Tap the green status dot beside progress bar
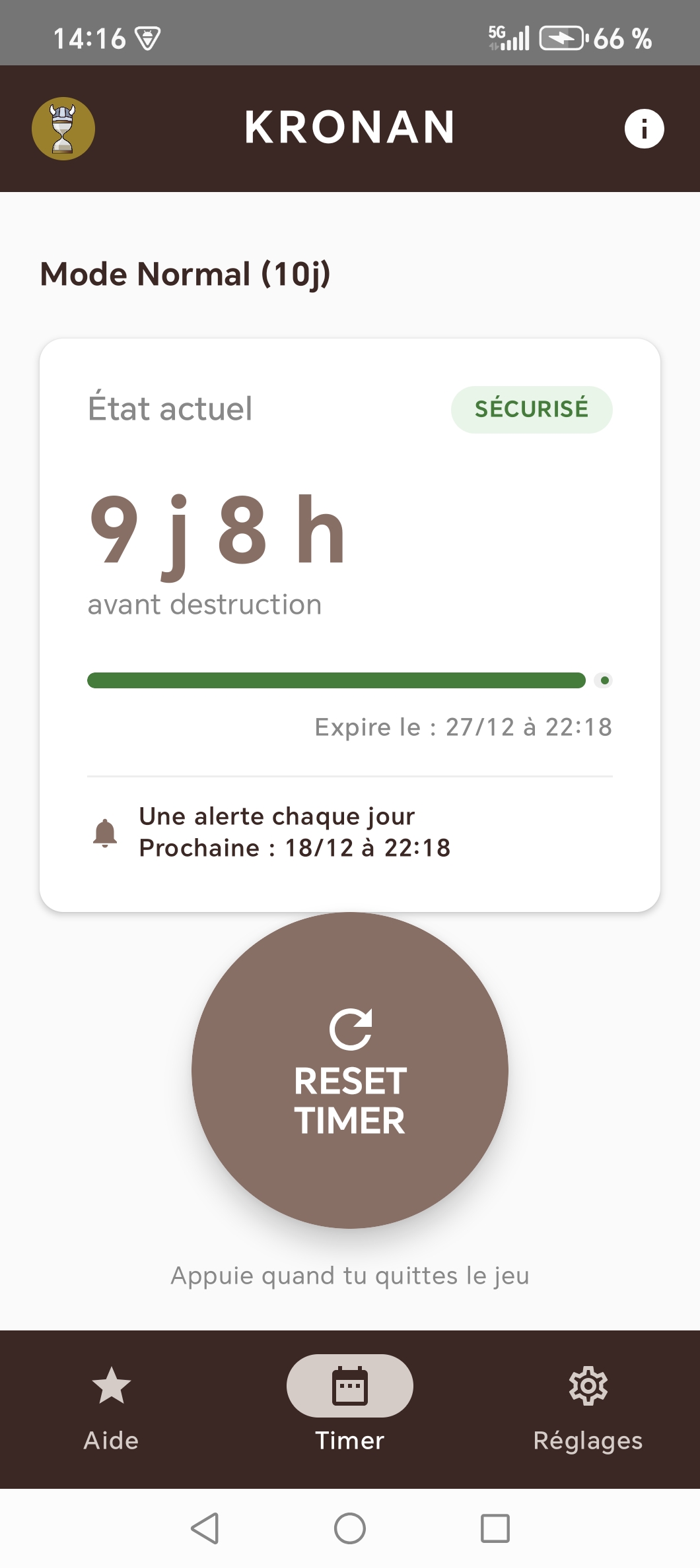The image size is (700, 1568). [x=604, y=680]
